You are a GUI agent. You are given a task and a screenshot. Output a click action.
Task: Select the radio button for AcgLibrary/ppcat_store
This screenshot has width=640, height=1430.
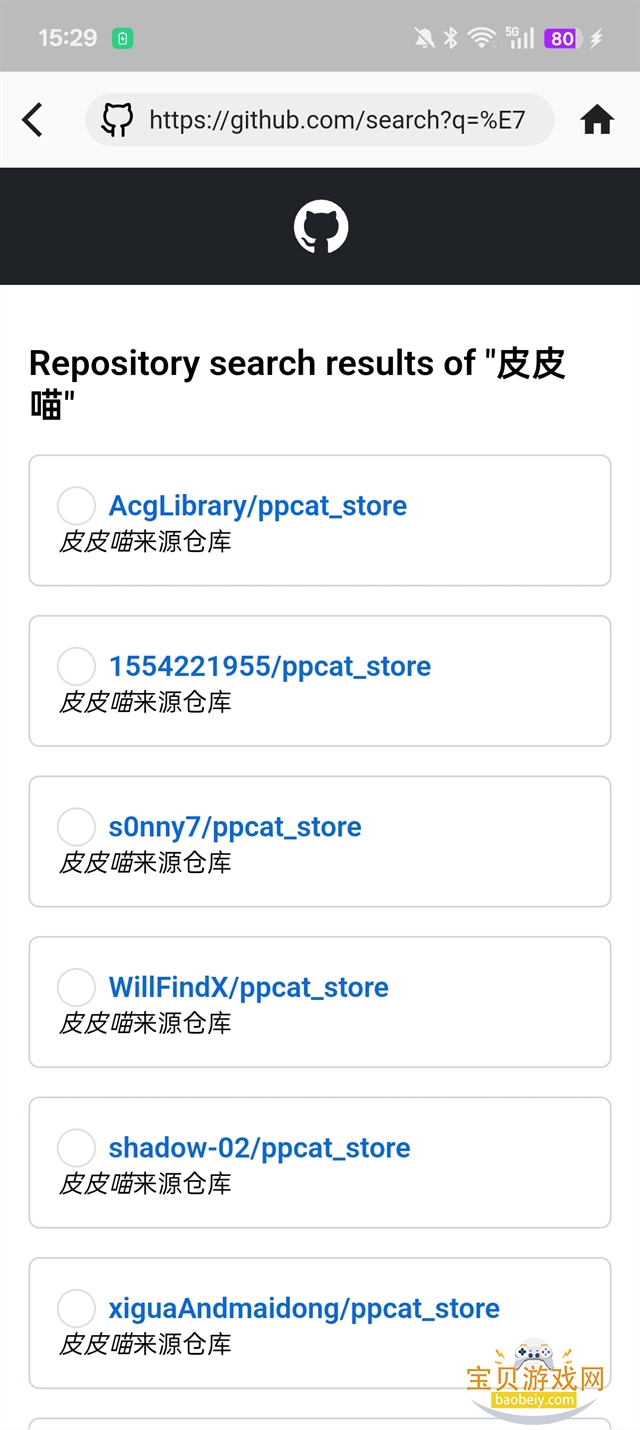click(x=76, y=506)
